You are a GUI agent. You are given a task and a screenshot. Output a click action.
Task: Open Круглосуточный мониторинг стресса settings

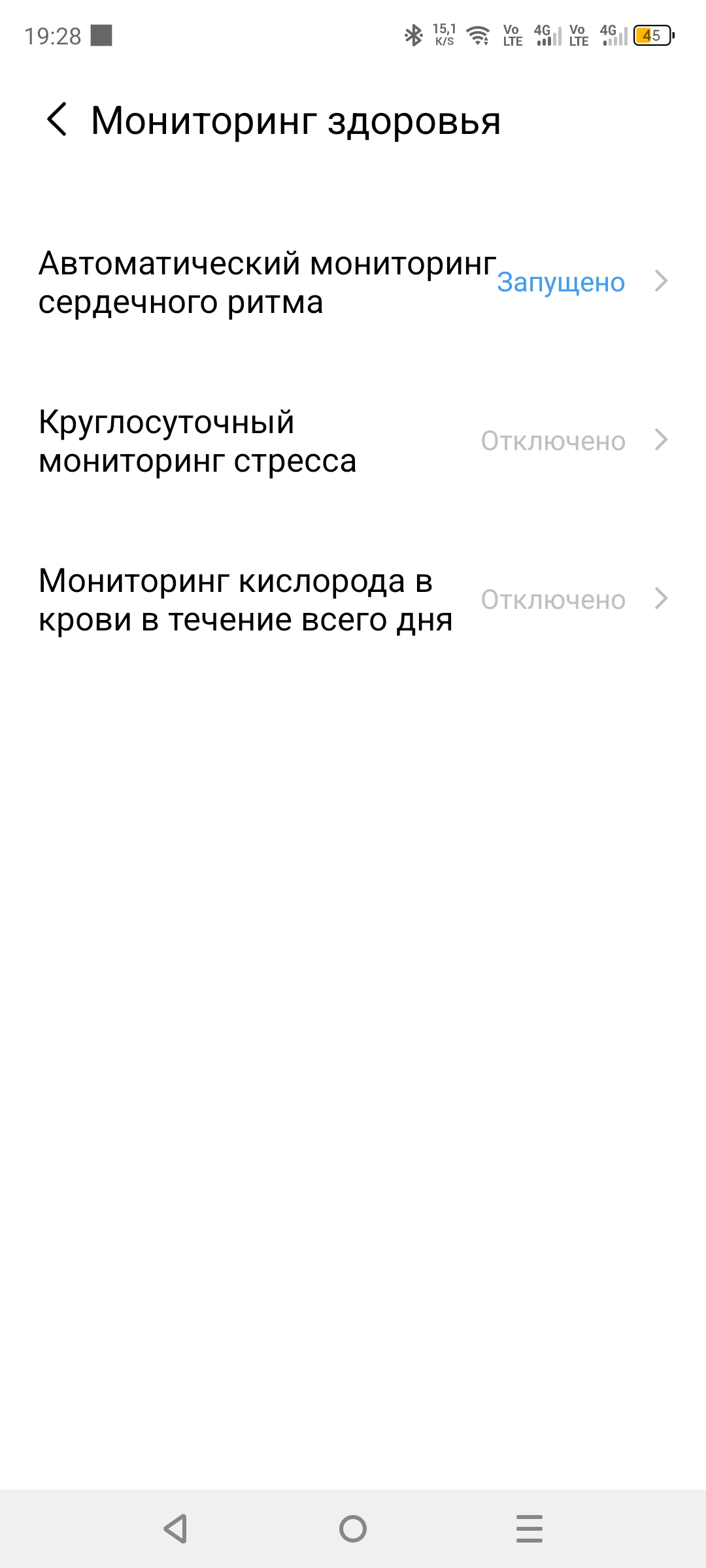coord(353,441)
